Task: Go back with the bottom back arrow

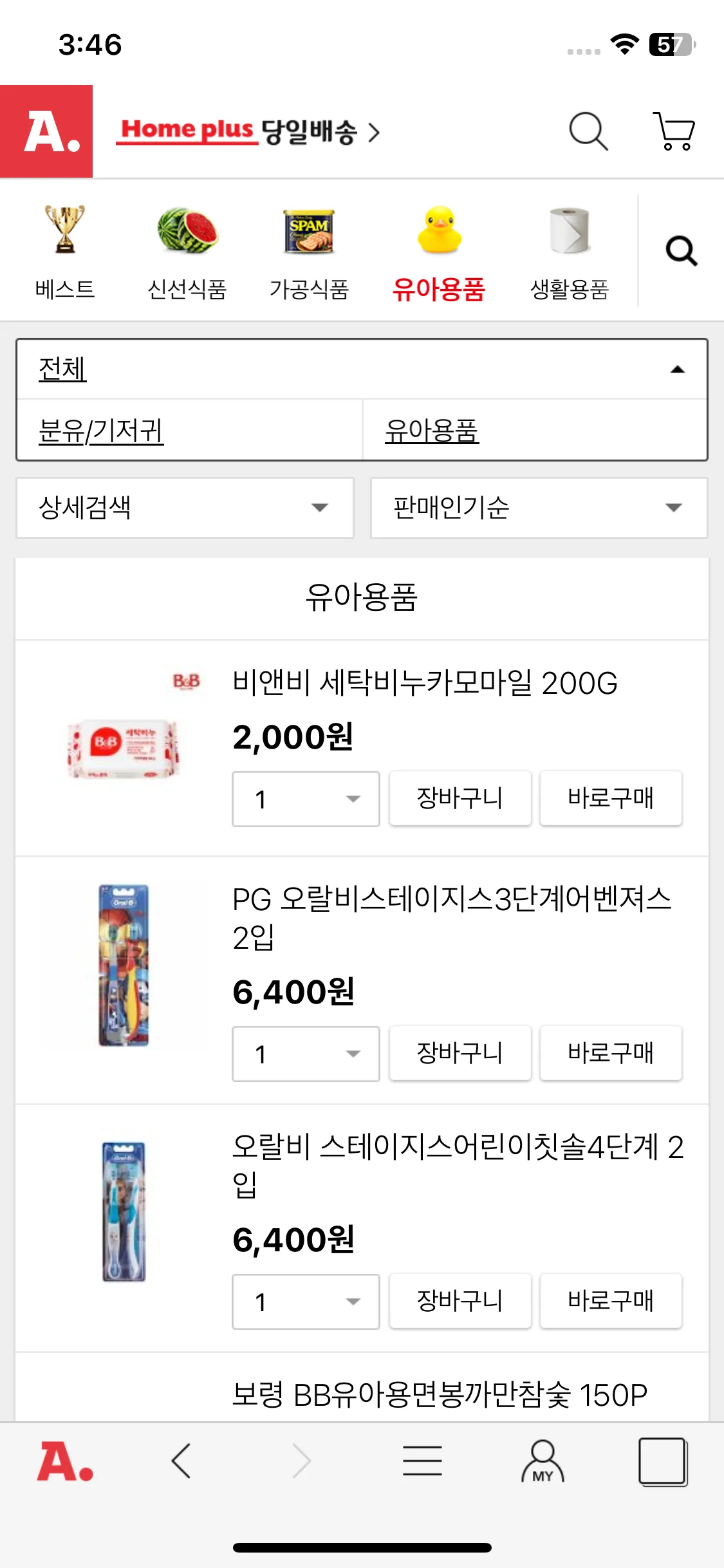Action: pos(181,1461)
